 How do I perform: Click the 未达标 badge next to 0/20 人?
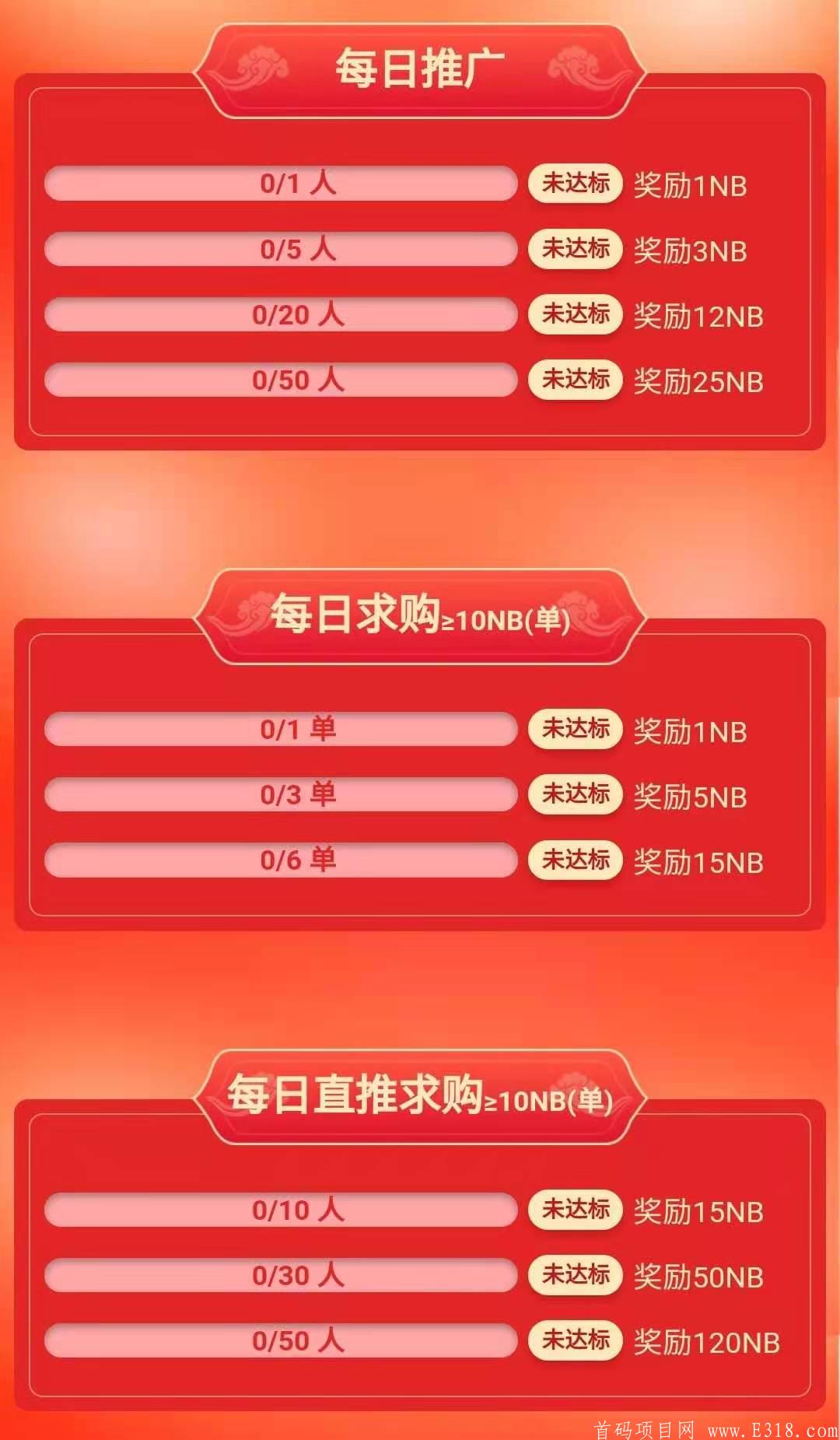pos(574,315)
